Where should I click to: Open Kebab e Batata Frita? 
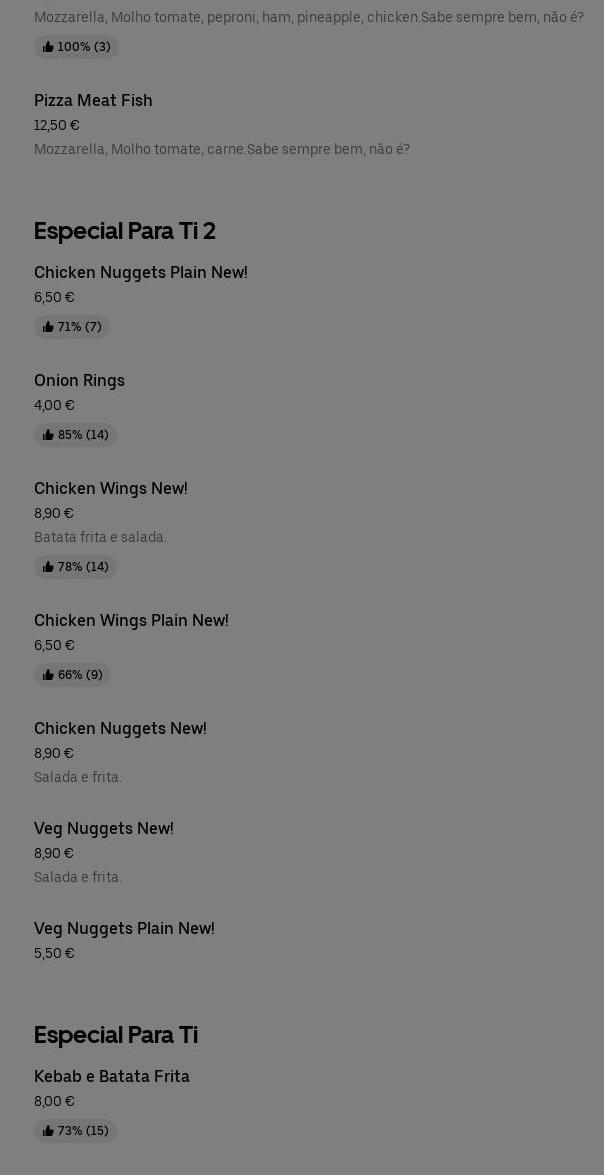click(111, 1077)
